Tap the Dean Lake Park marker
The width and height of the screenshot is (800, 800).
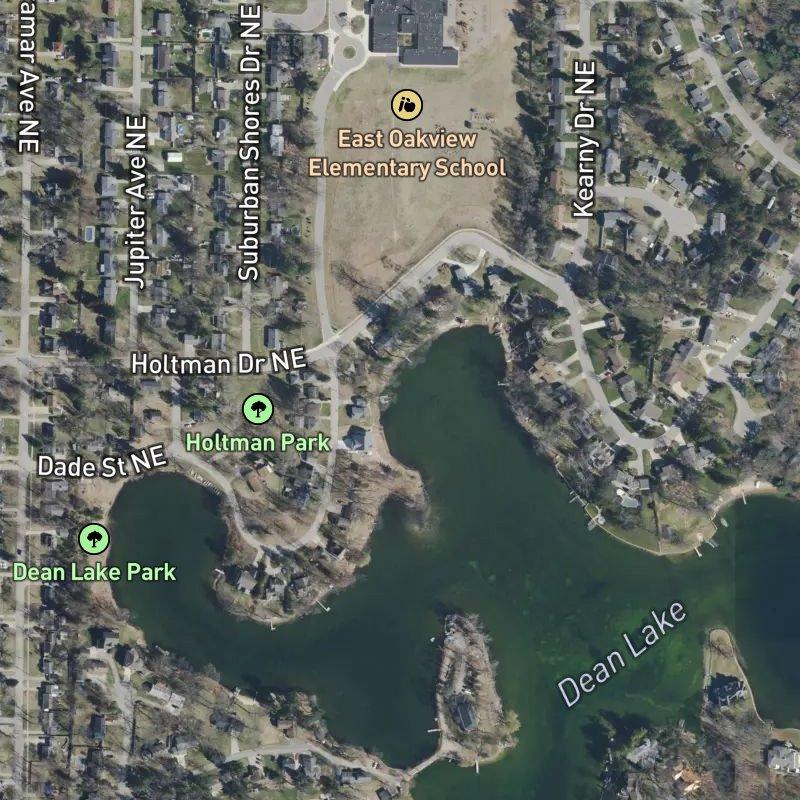pos(94,539)
